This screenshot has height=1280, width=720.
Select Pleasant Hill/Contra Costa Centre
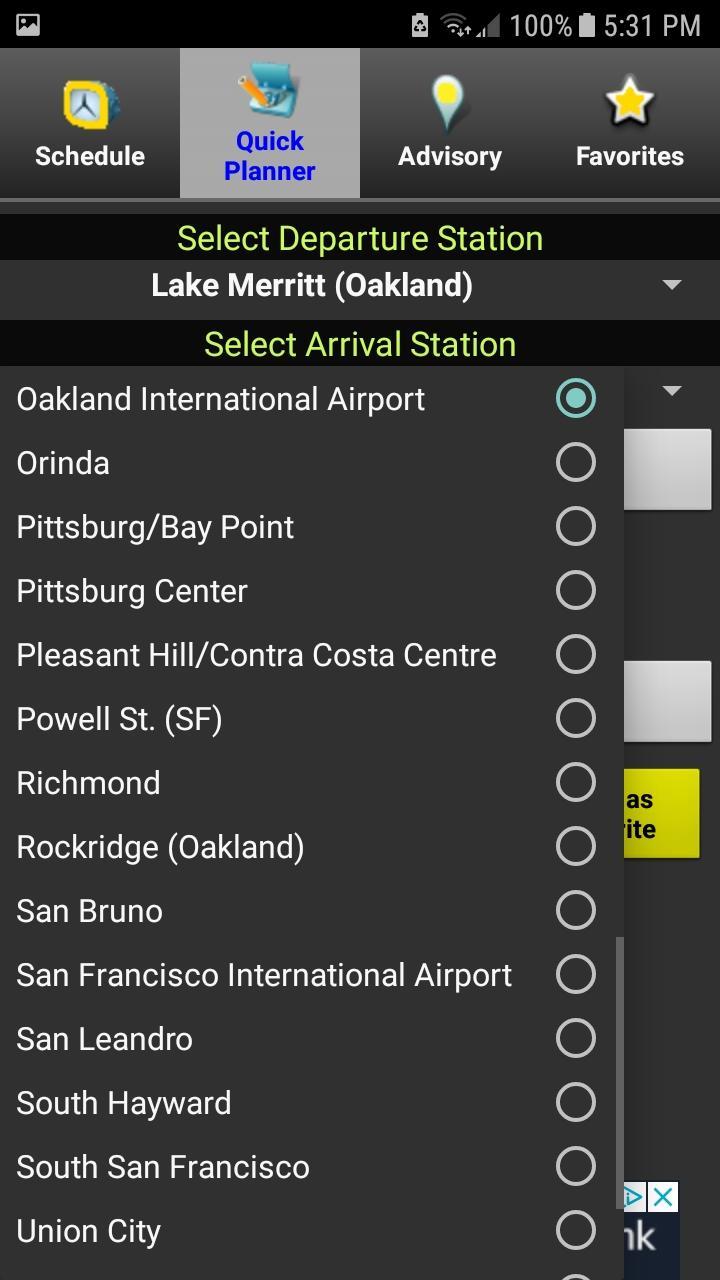(x=312, y=654)
